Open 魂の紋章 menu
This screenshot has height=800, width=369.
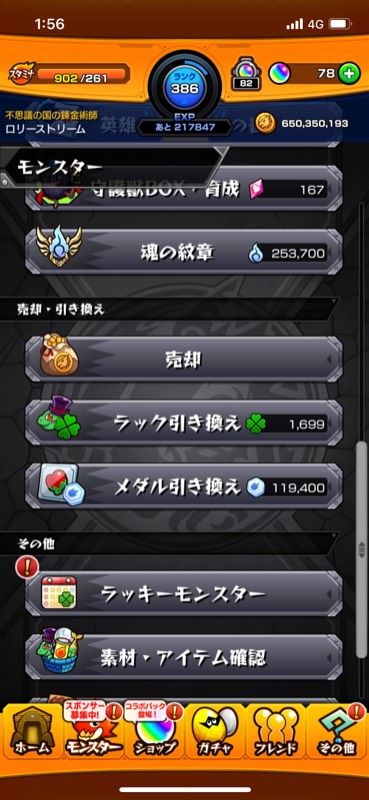click(184, 252)
